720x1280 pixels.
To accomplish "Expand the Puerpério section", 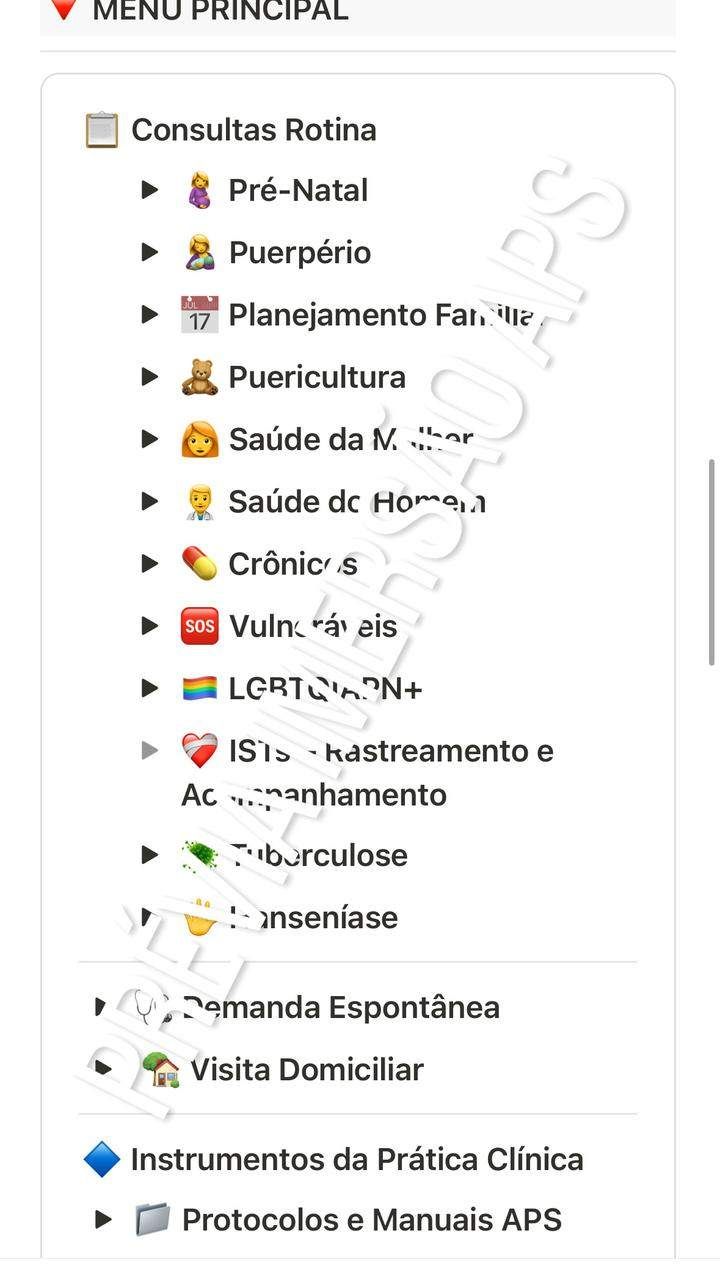I will point(150,252).
